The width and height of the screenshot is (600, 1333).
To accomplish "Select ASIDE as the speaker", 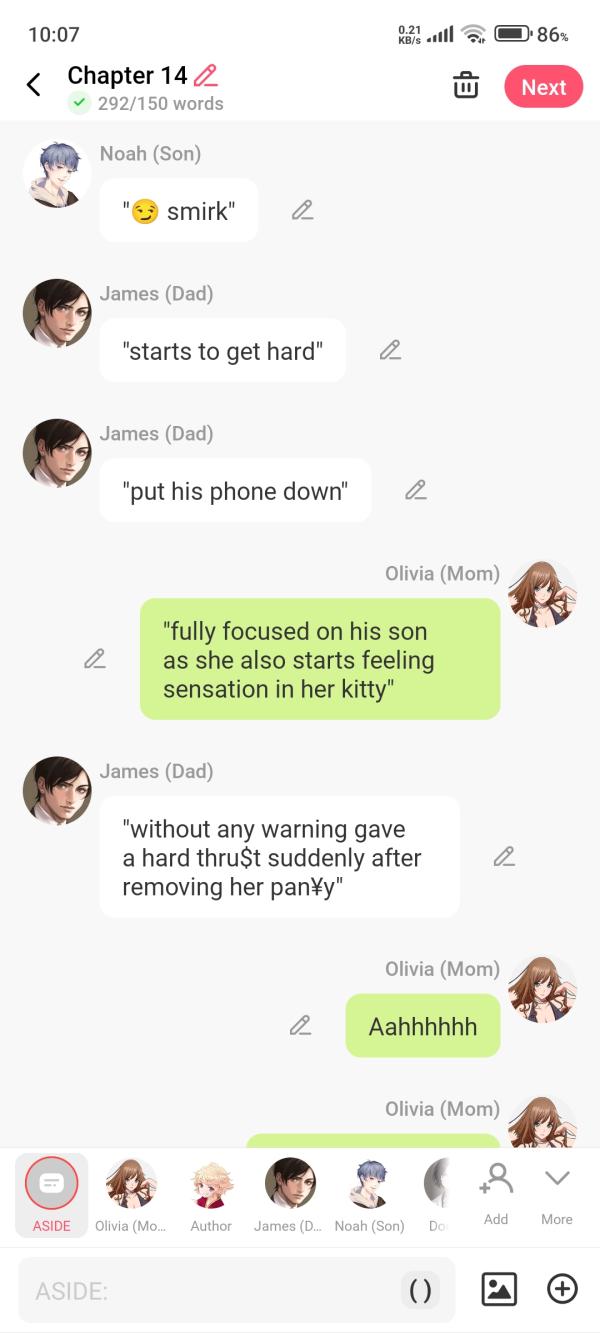I will (x=51, y=1195).
